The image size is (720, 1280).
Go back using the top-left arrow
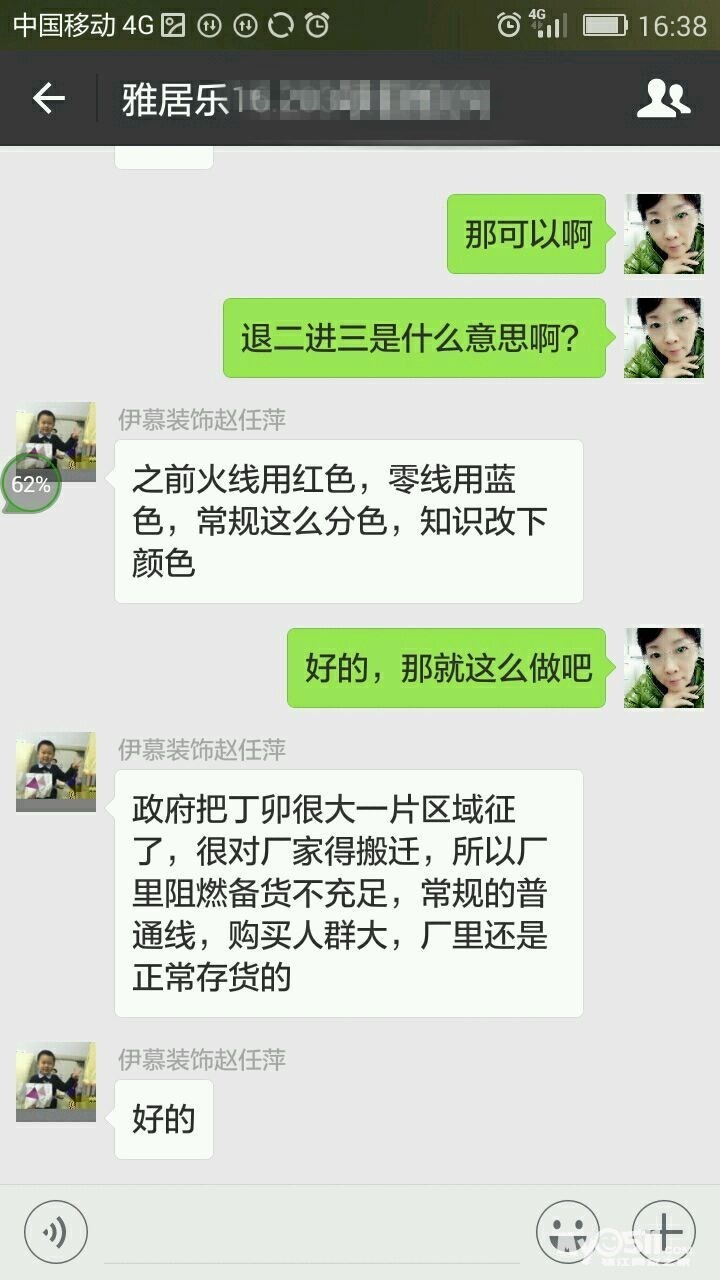click(48, 99)
